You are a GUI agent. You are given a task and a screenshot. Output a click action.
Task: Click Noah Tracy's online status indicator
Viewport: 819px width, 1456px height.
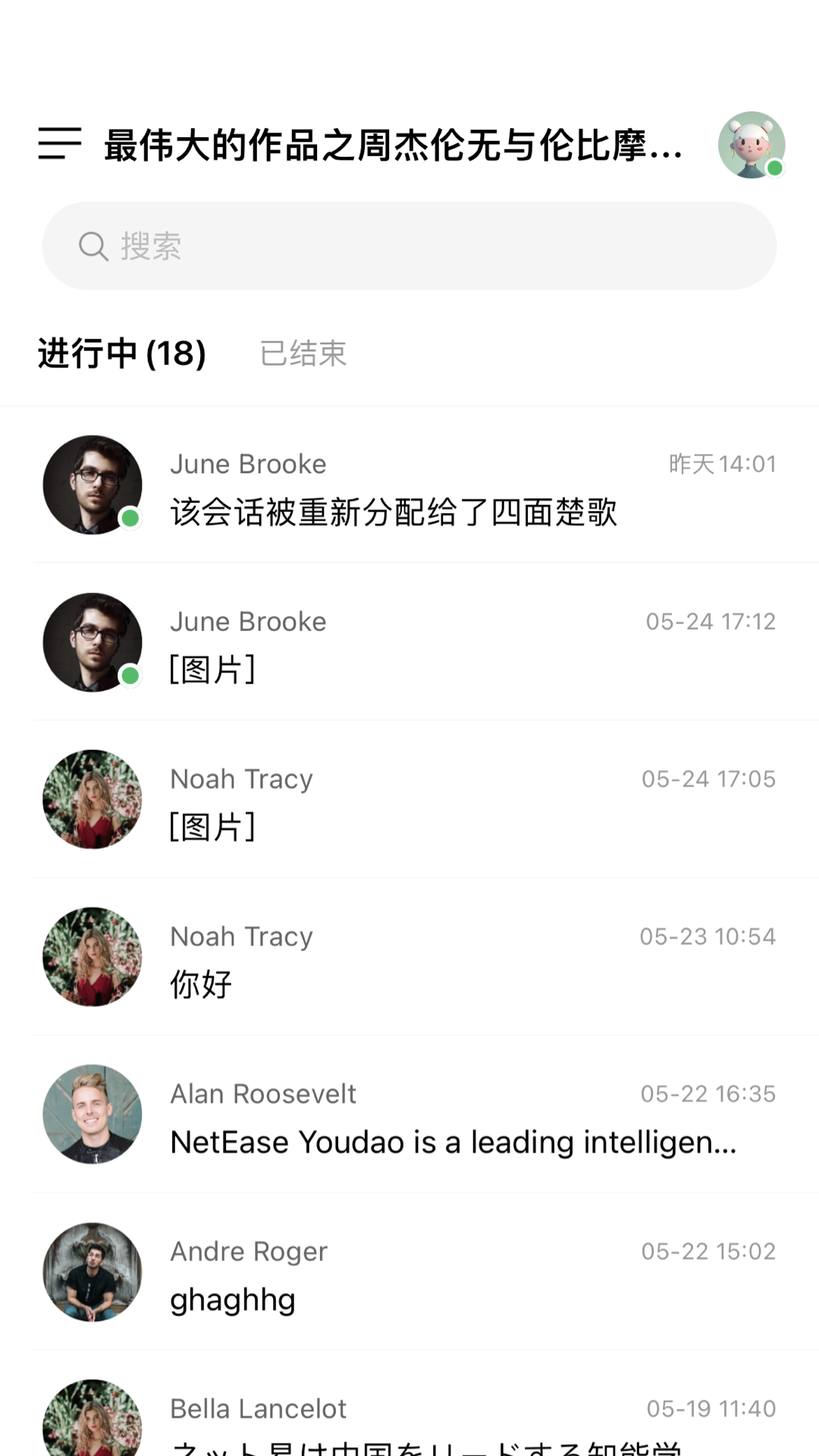(x=129, y=831)
